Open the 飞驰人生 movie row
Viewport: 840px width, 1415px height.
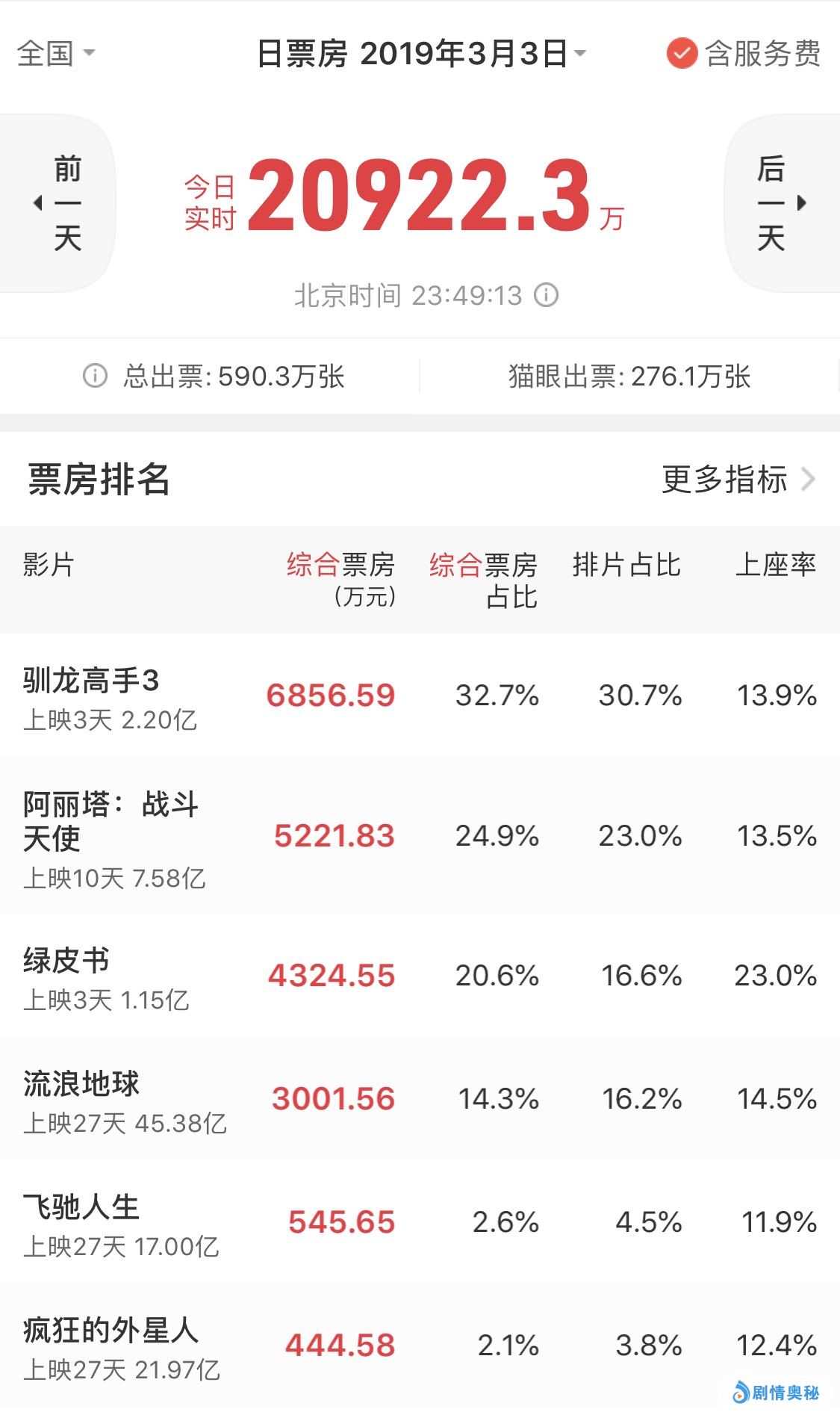pyautogui.click(x=420, y=1222)
